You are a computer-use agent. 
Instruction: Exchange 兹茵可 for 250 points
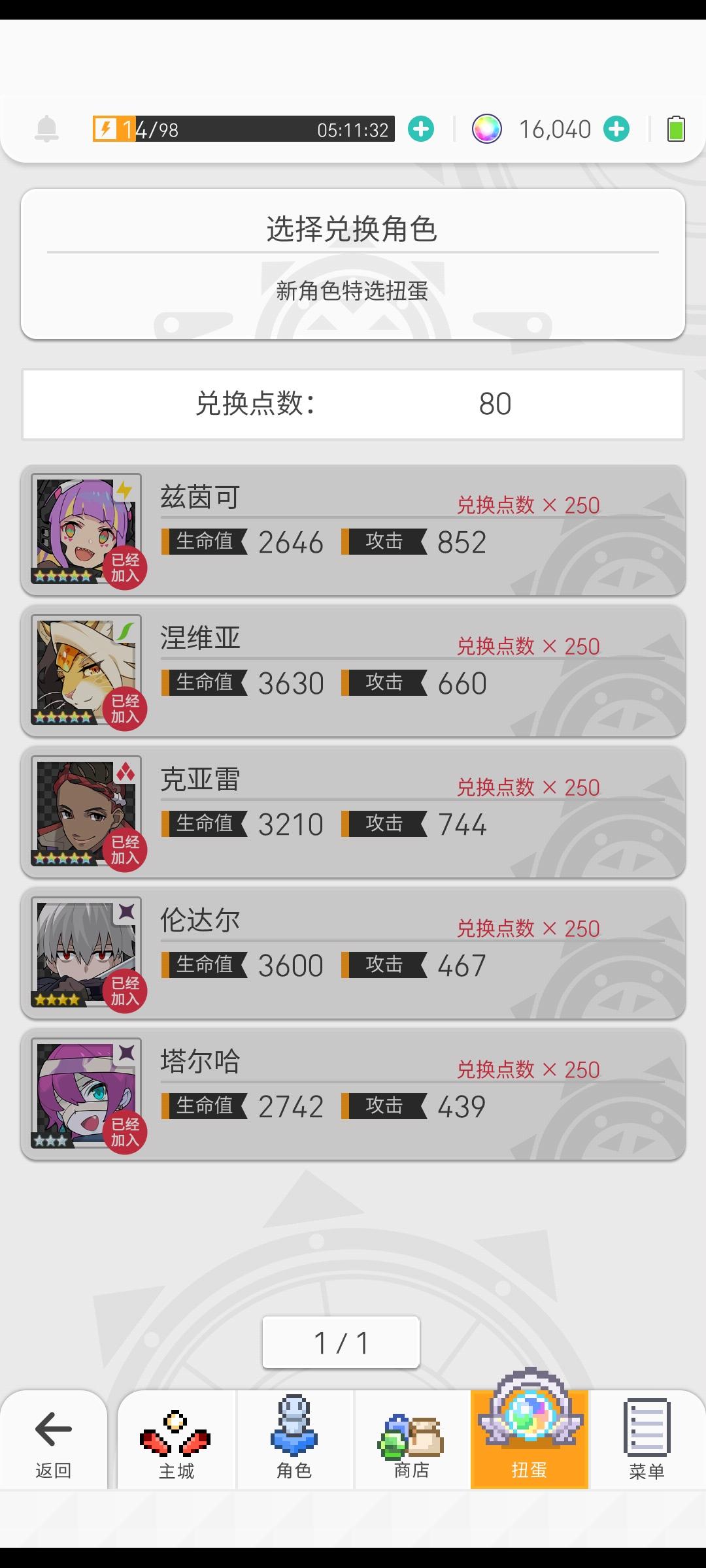pyautogui.click(x=528, y=504)
